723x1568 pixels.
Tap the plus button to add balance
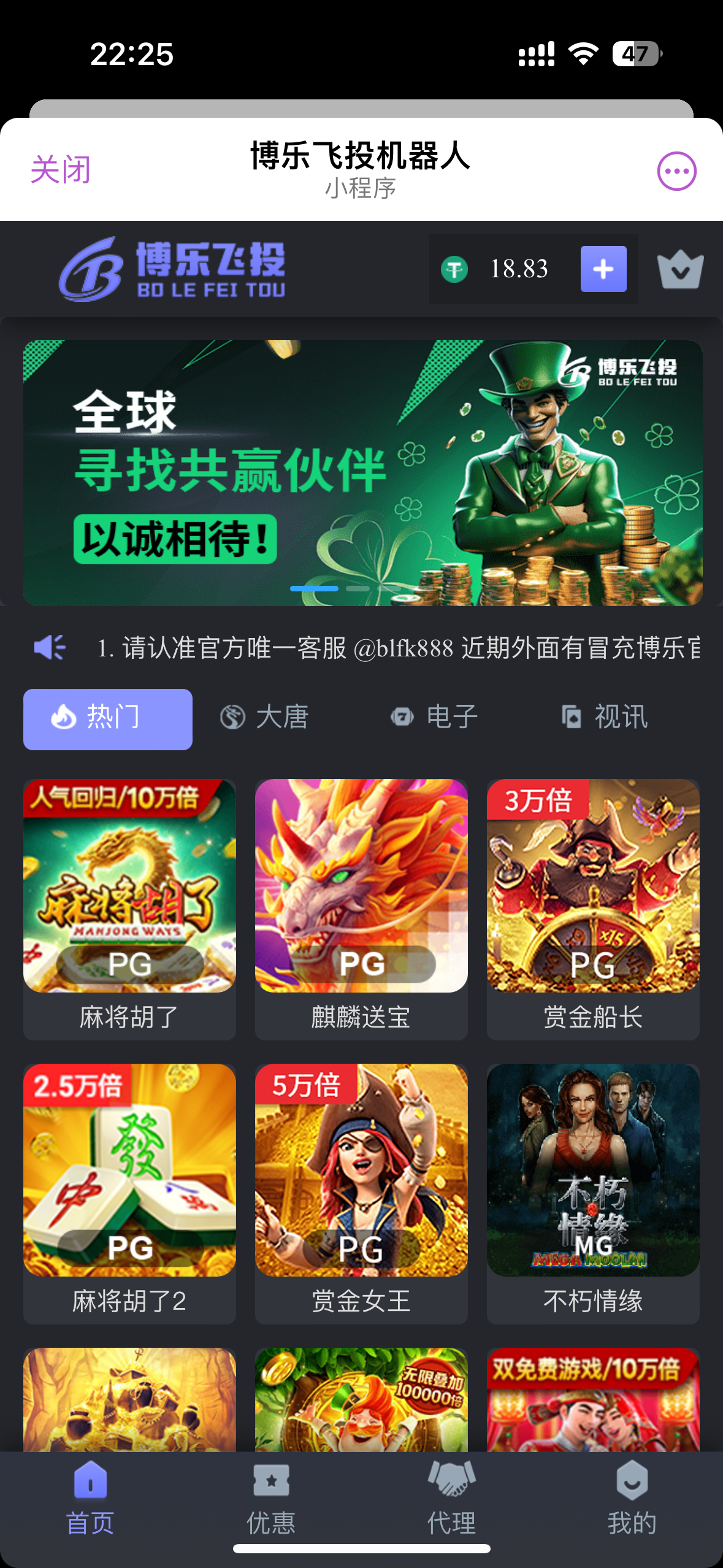pos(603,269)
